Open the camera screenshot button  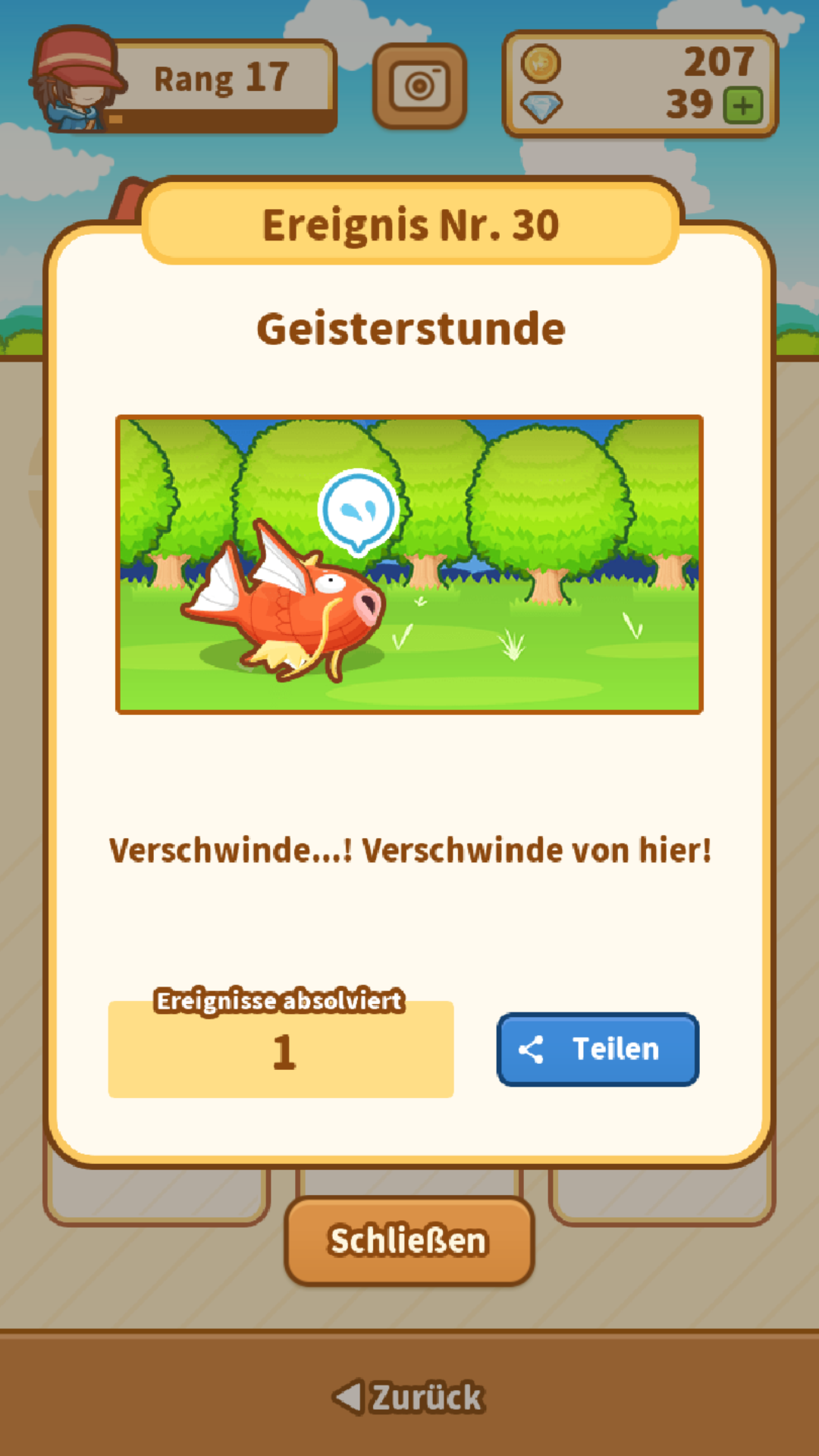coord(419,86)
